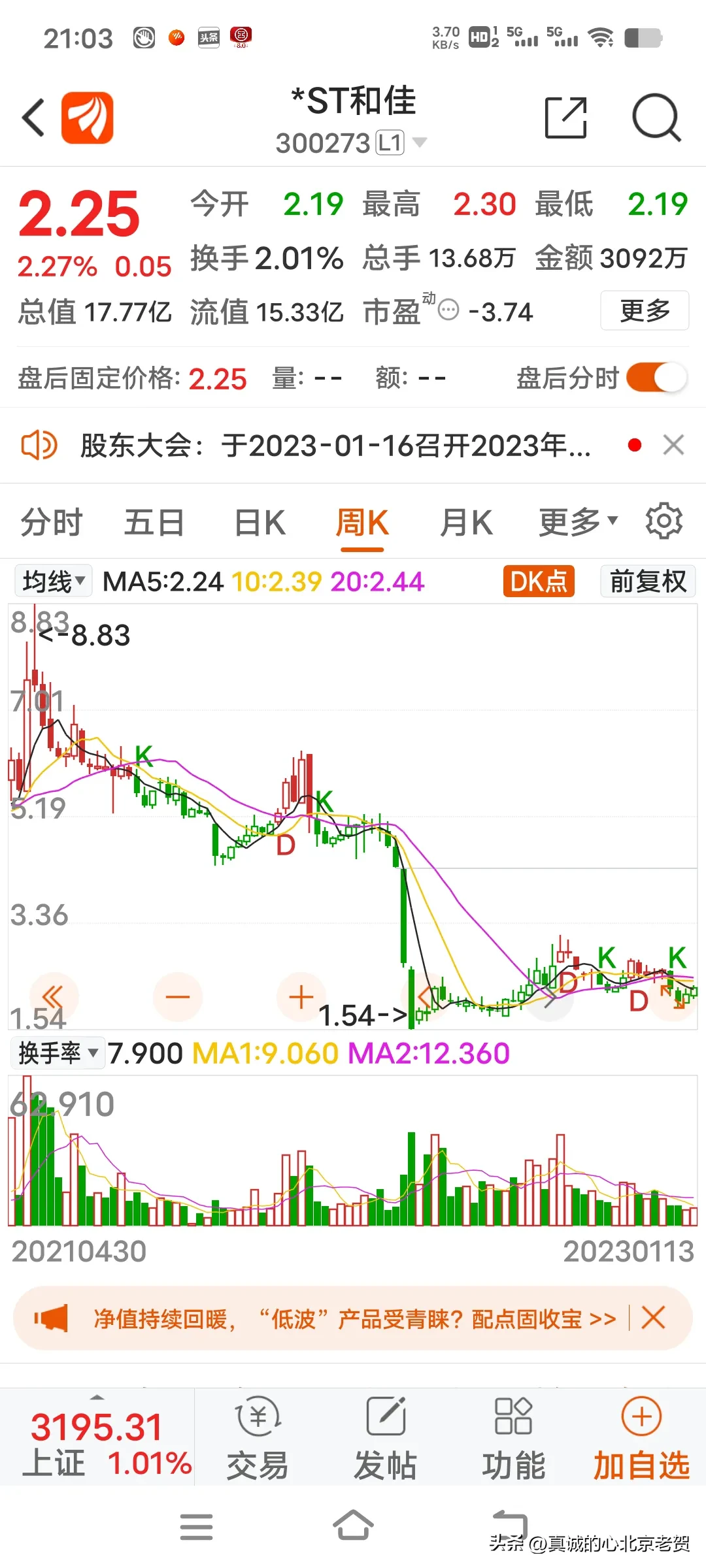This screenshot has width=706, height=1568.
Task: Open the search magnifier
Action: tap(656, 118)
